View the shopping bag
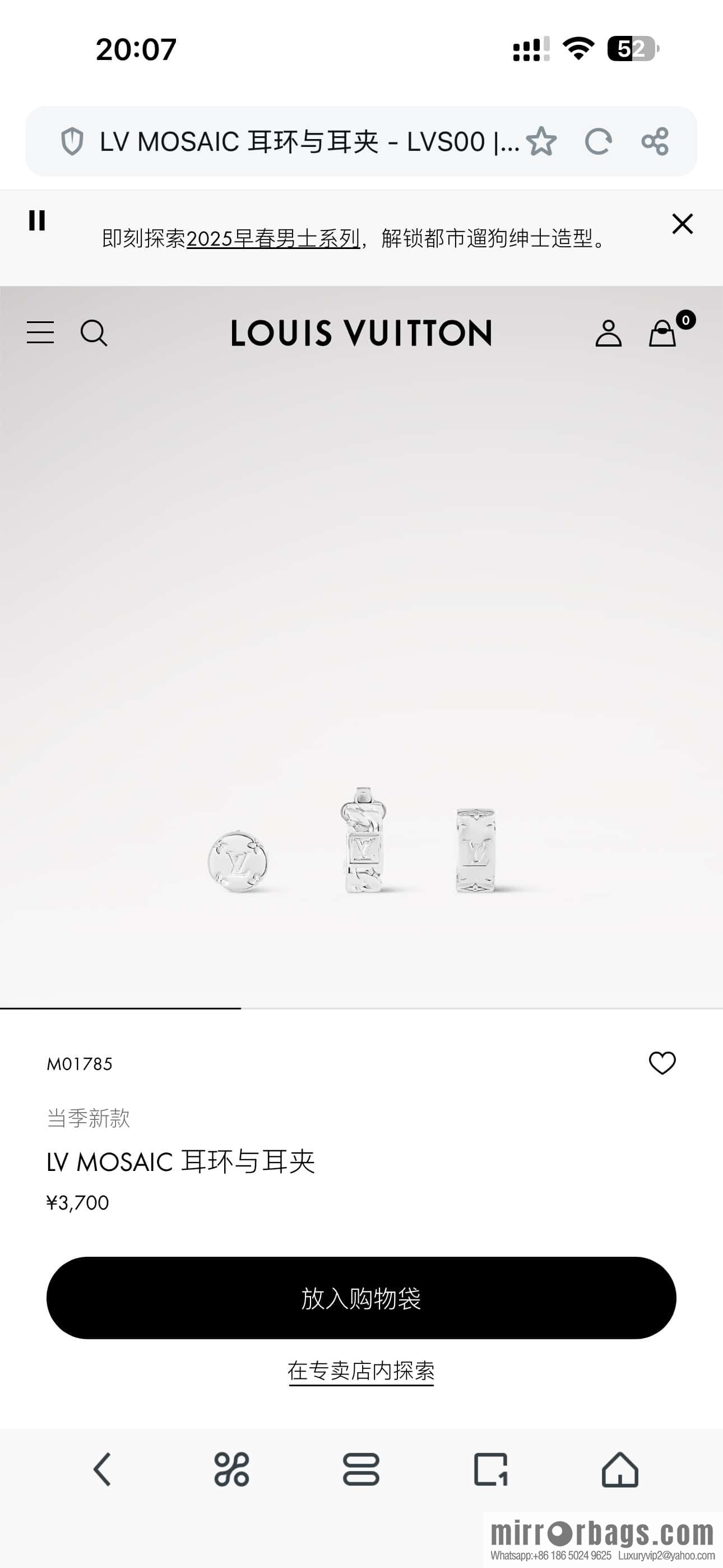This screenshot has height=1568, width=723. (x=662, y=334)
